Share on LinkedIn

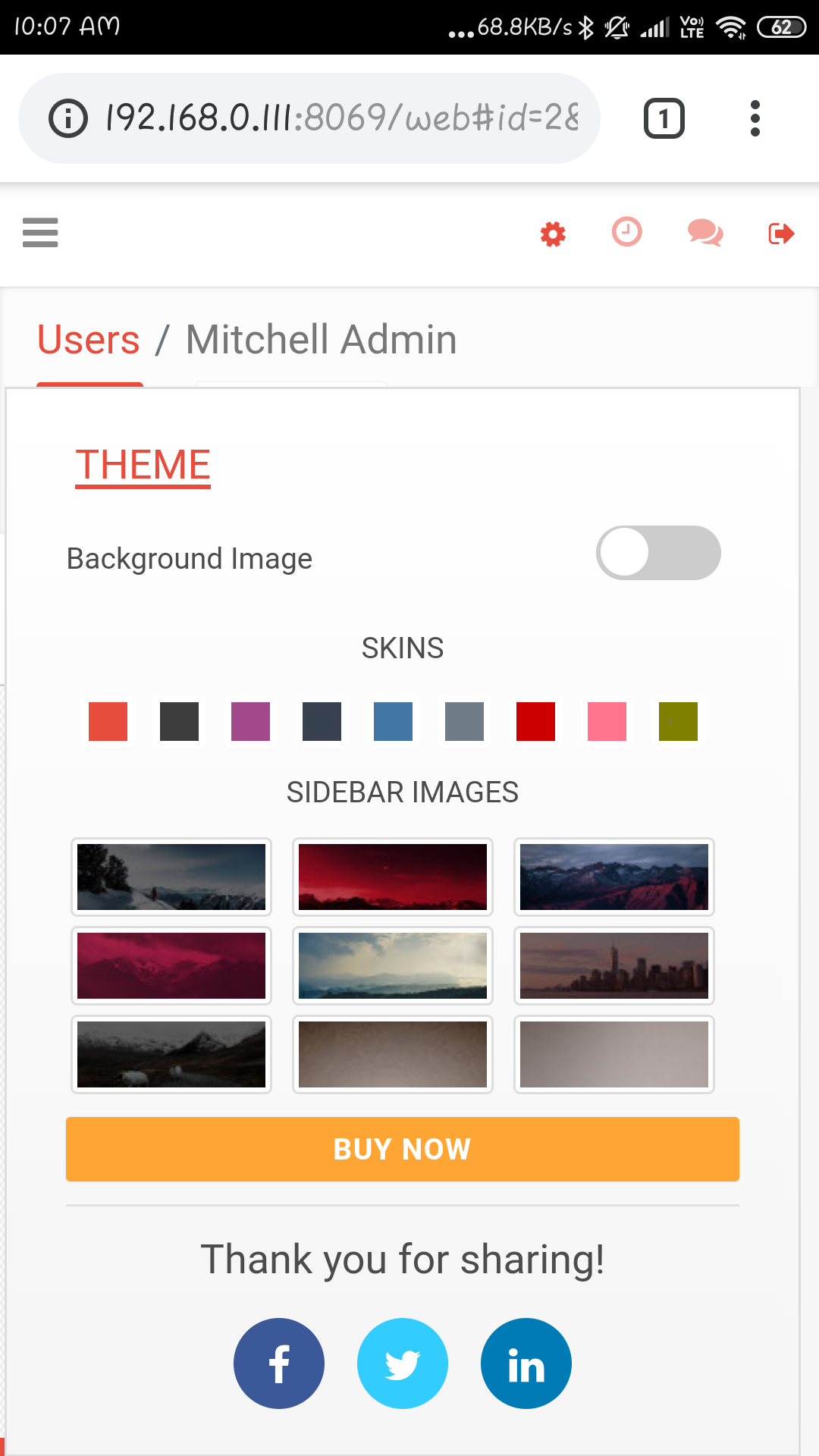point(526,1363)
